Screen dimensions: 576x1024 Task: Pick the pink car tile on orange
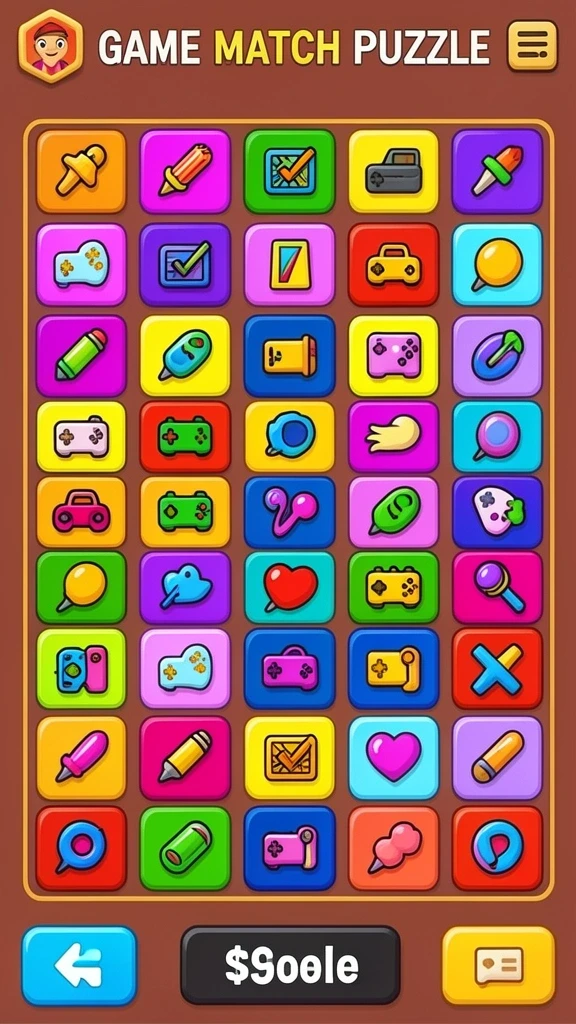(81, 512)
